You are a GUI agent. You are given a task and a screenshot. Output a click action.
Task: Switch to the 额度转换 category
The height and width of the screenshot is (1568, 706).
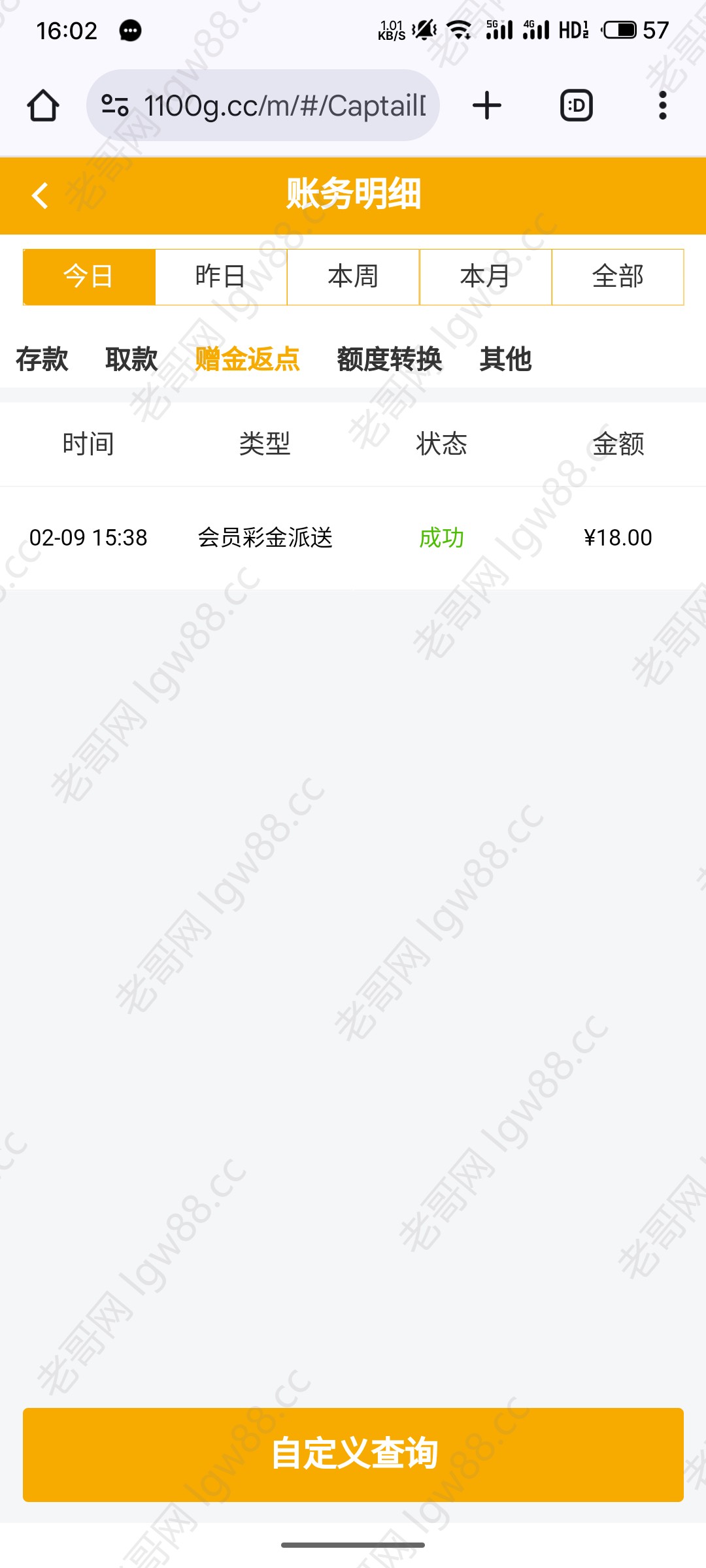click(390, 359)
